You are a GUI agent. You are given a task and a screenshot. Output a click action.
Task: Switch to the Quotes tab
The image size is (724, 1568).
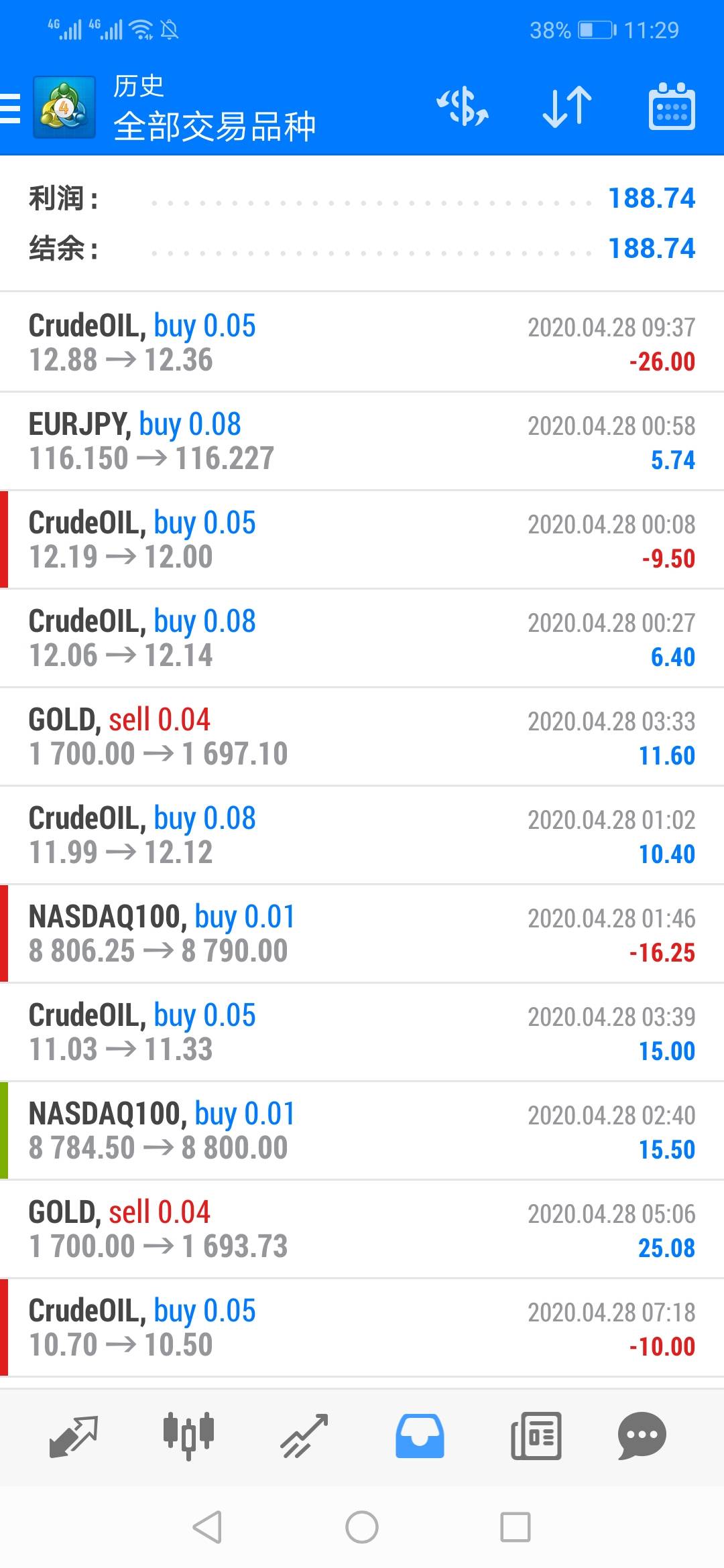pos(74,1435)
